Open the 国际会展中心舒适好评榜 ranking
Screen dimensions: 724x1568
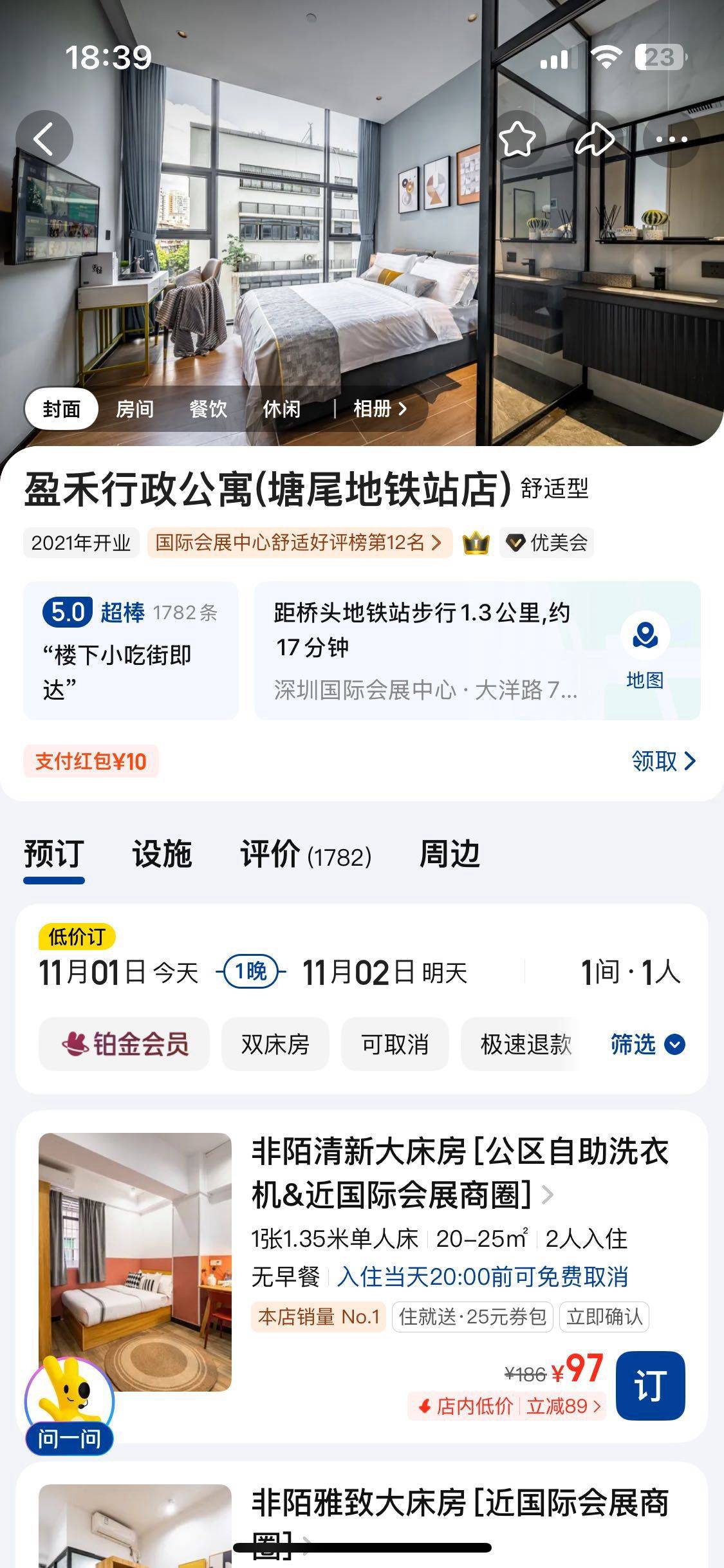pos(299,543)
